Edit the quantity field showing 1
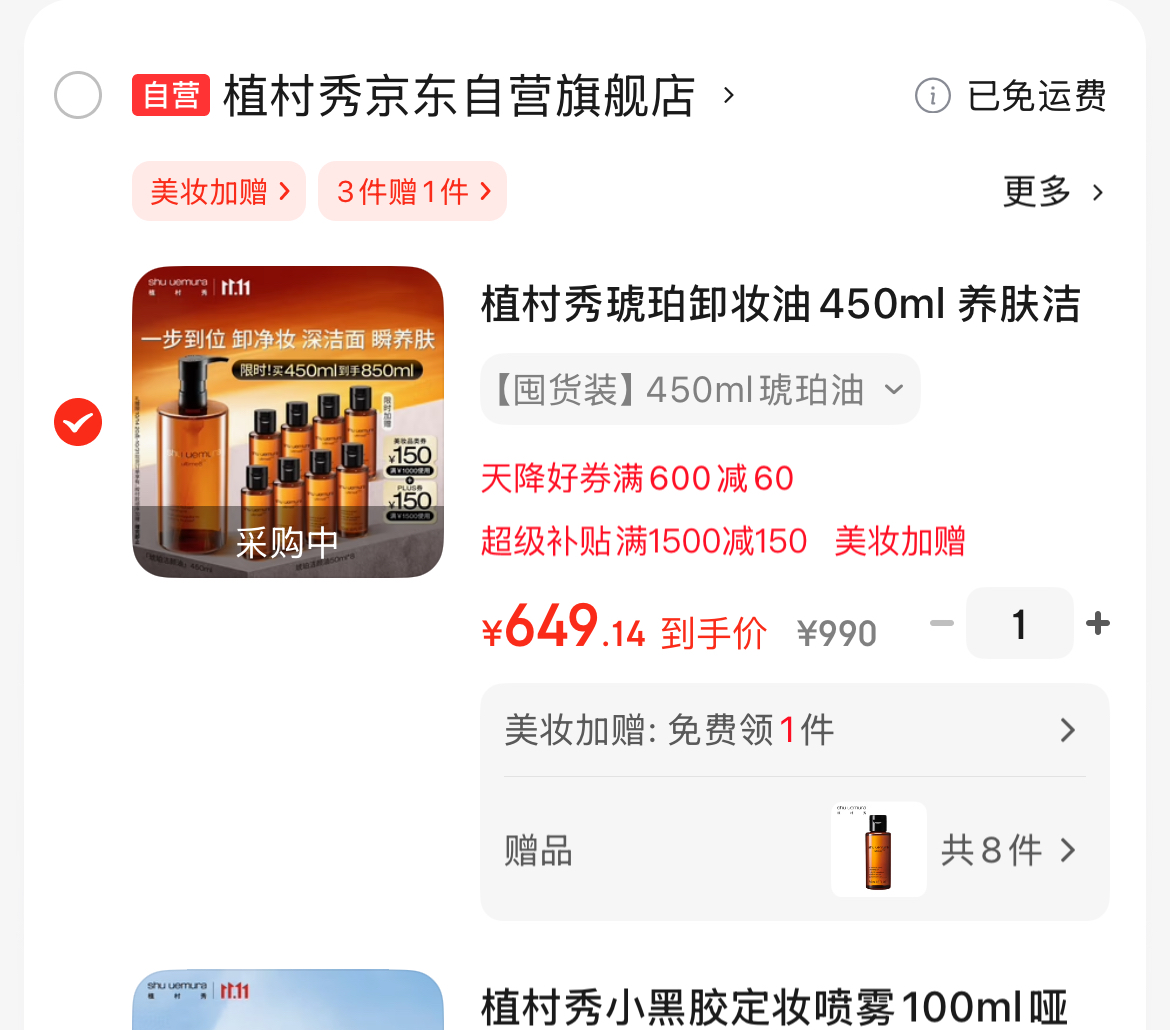 (x=1019, y=624)
